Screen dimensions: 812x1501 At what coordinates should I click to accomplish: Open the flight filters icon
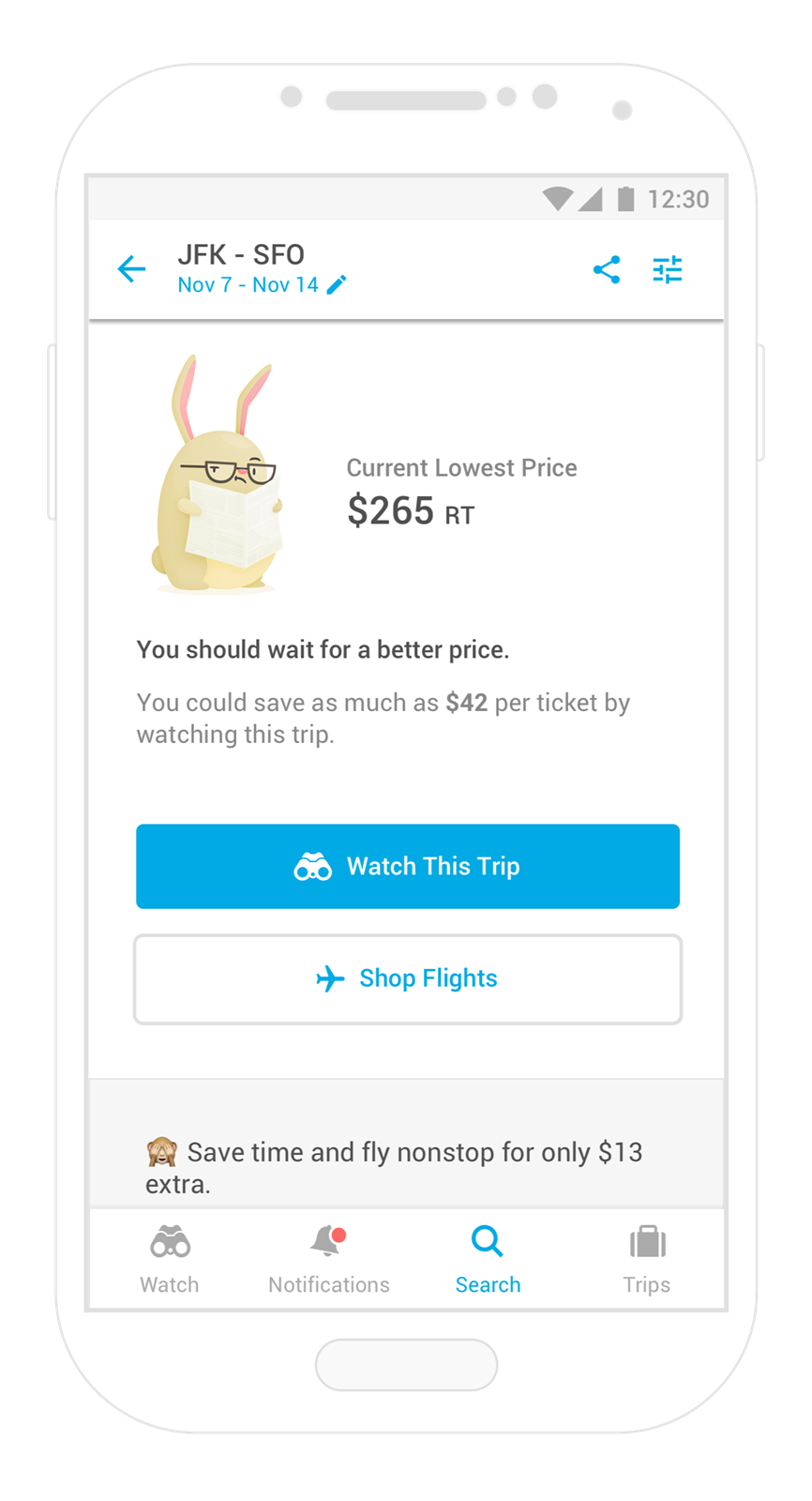tap(668, 270)
